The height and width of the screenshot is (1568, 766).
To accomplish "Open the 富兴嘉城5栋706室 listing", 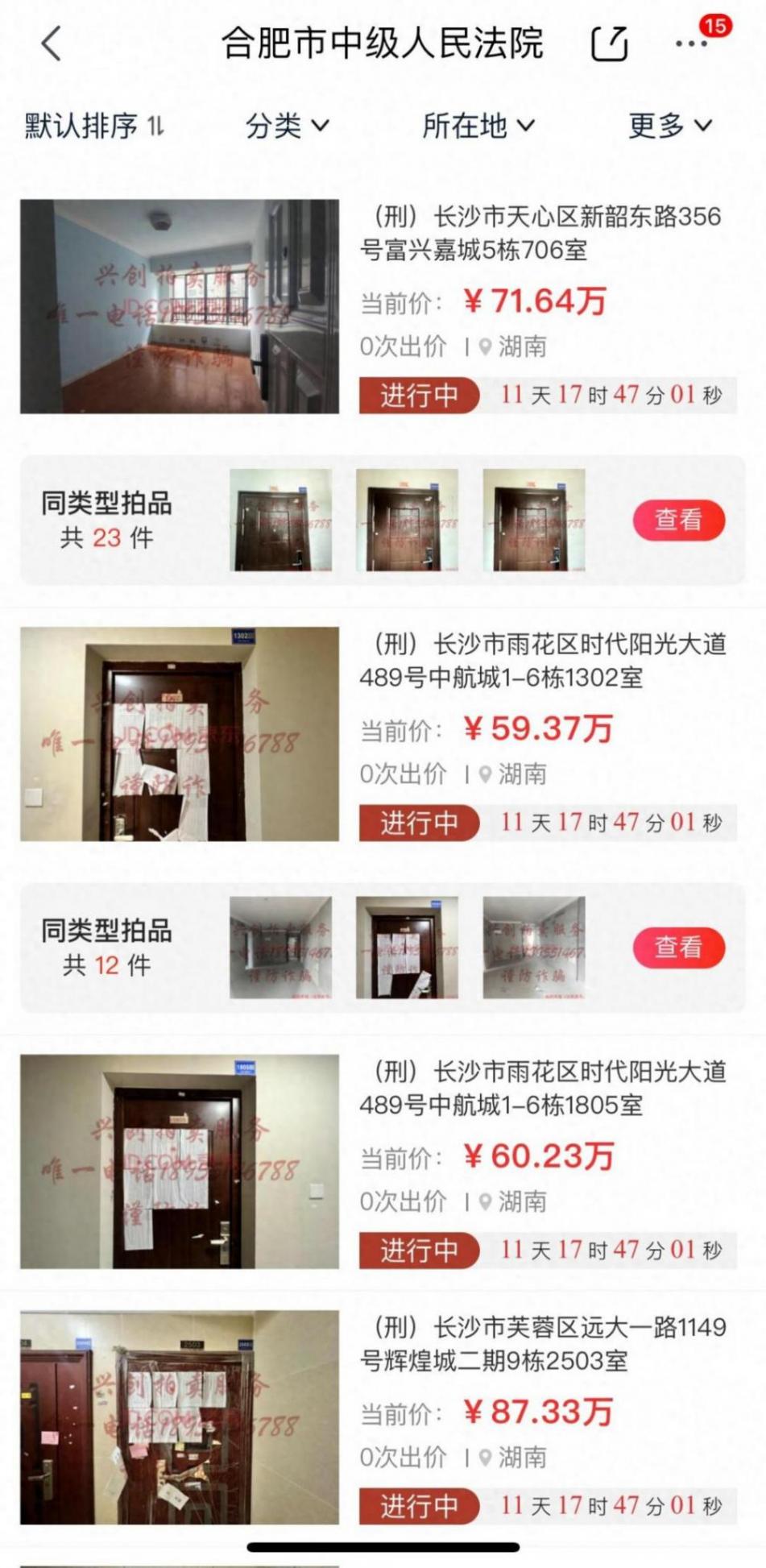I will pos(540,233).
